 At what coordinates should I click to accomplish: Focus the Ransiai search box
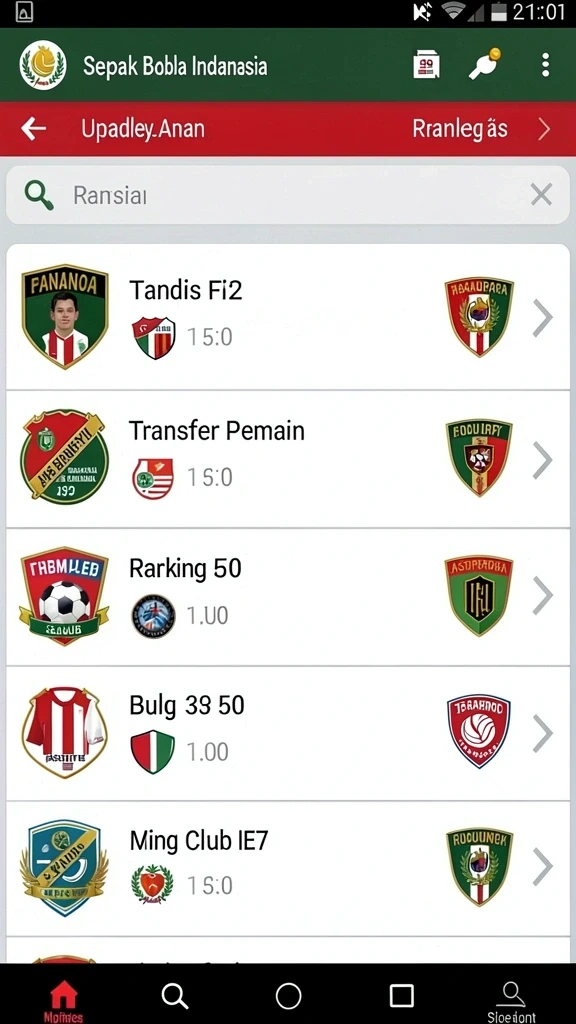[x=288, y=195]
